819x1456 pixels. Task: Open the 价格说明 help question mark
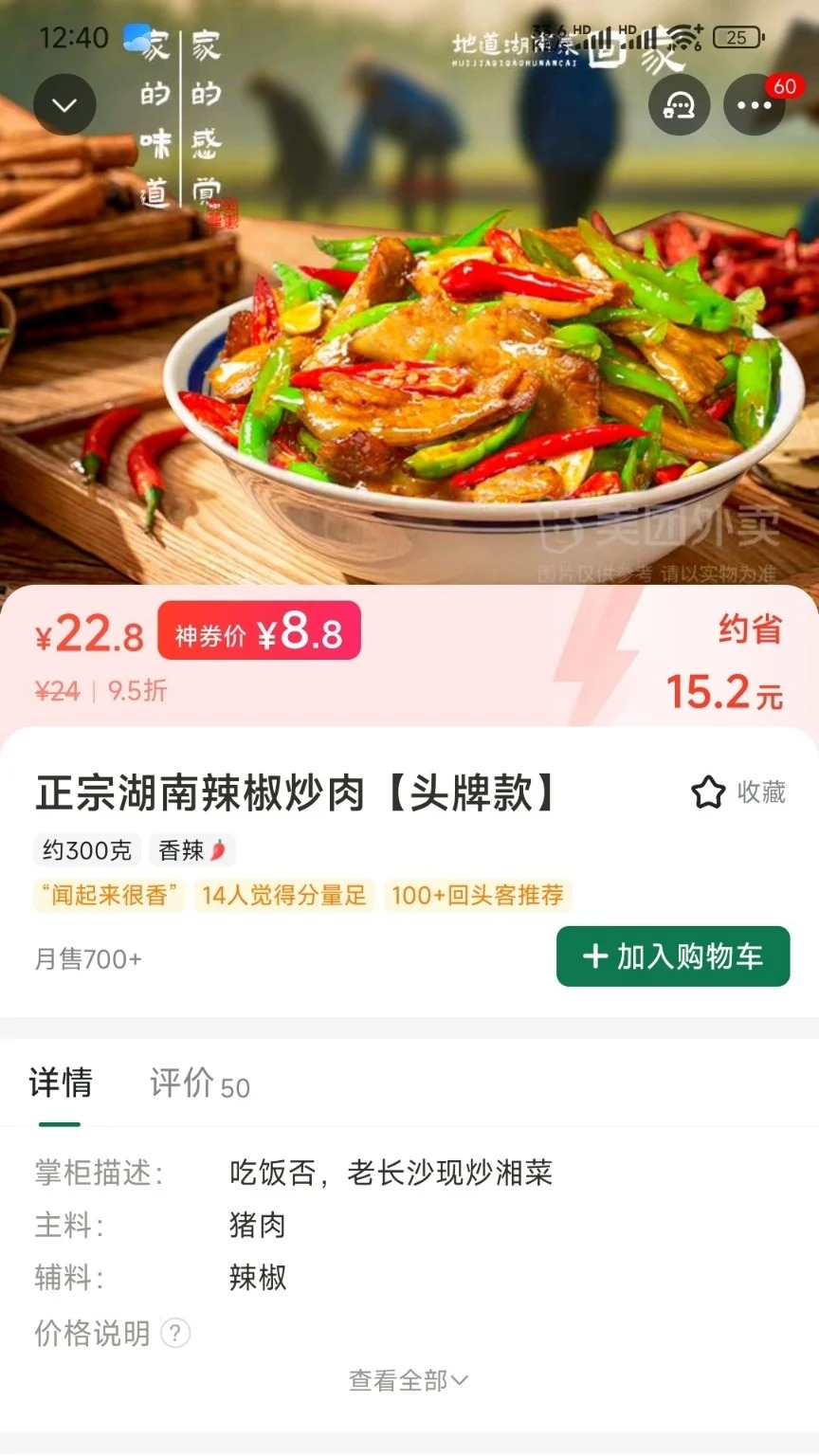pos(175,1333)
